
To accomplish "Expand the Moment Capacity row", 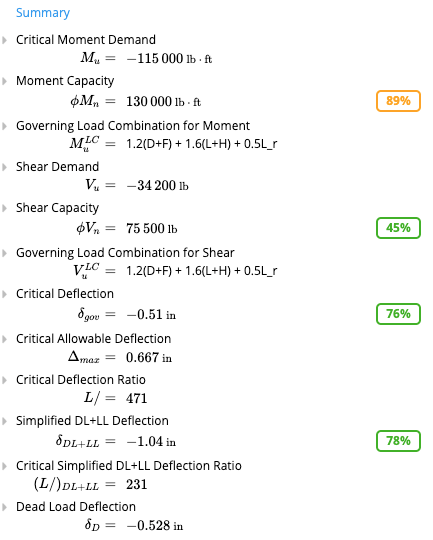I will pyautogui.click(x=4, y=81).
